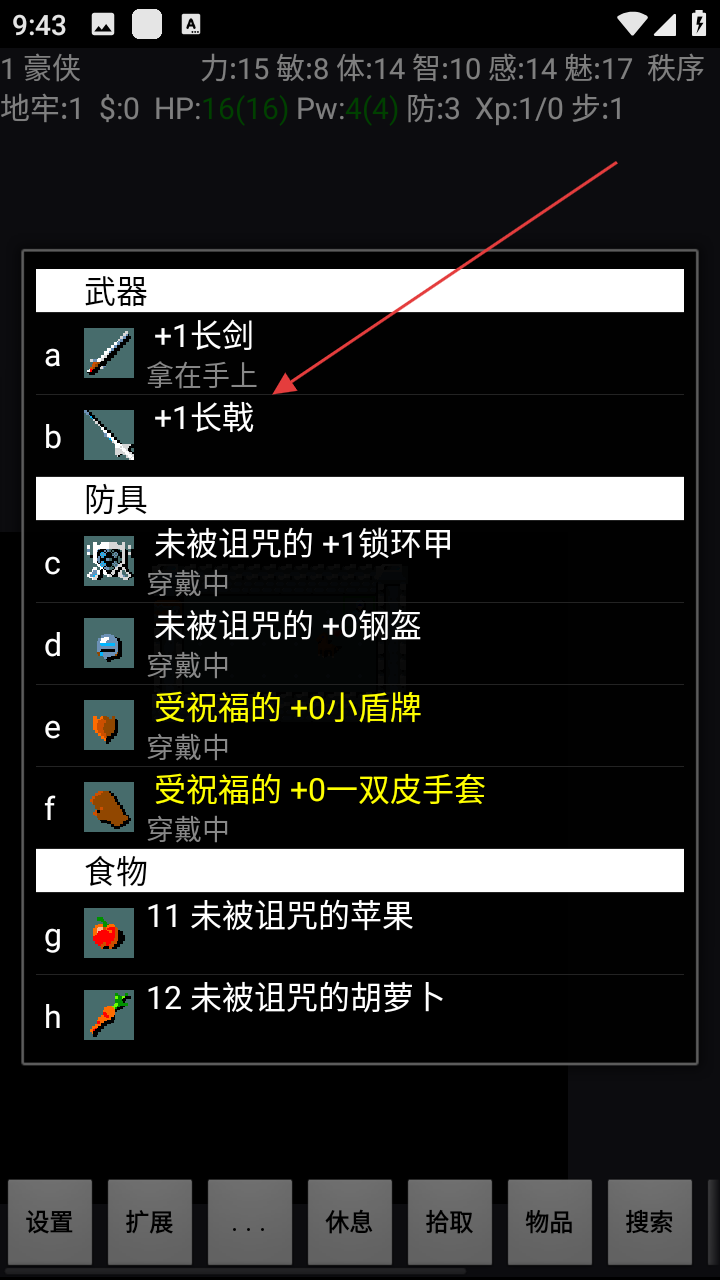Choose the +1锁环甲 armor row
Image resolution: width=720 pixels, height=1280 pixels.
(360, 562)
